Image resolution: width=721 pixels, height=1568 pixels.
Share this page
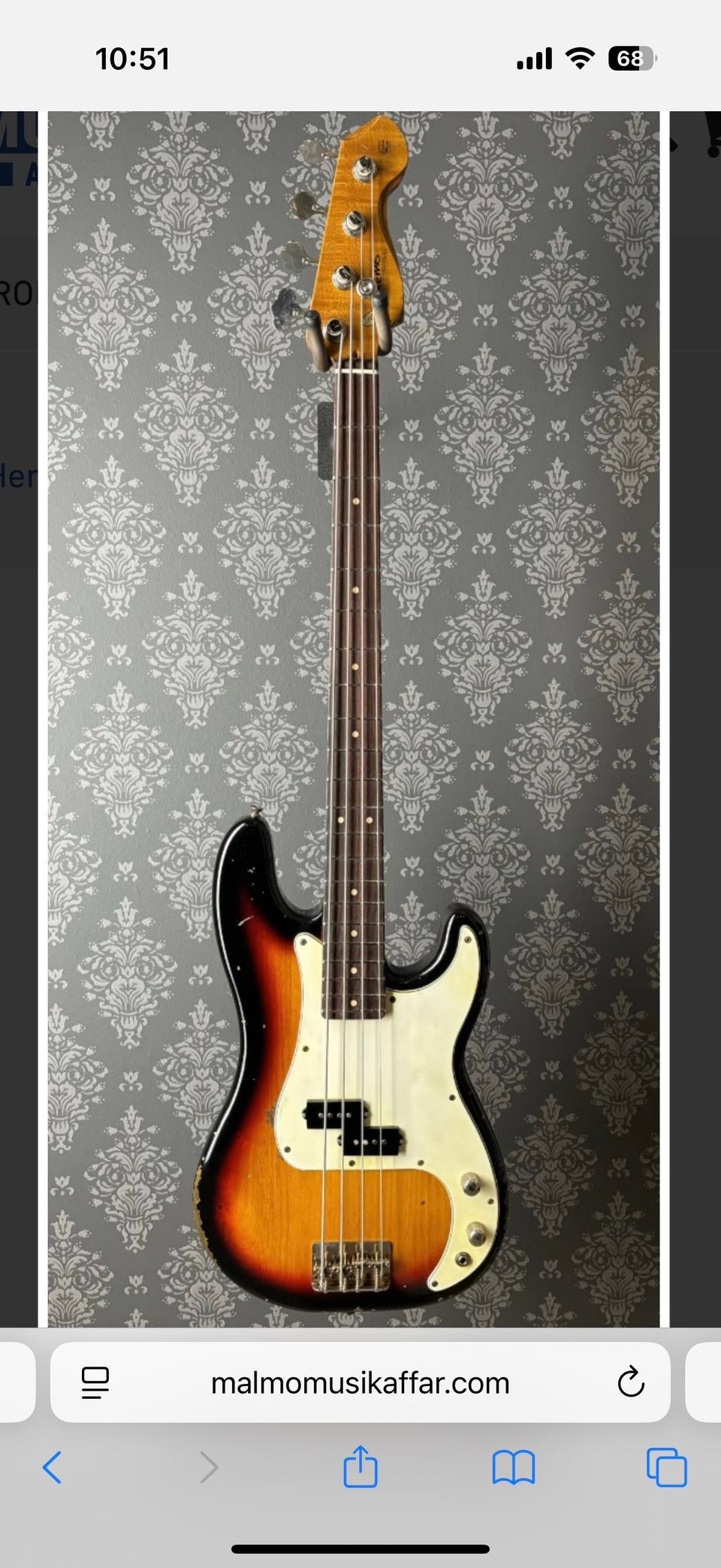[x=360, y=1466]
